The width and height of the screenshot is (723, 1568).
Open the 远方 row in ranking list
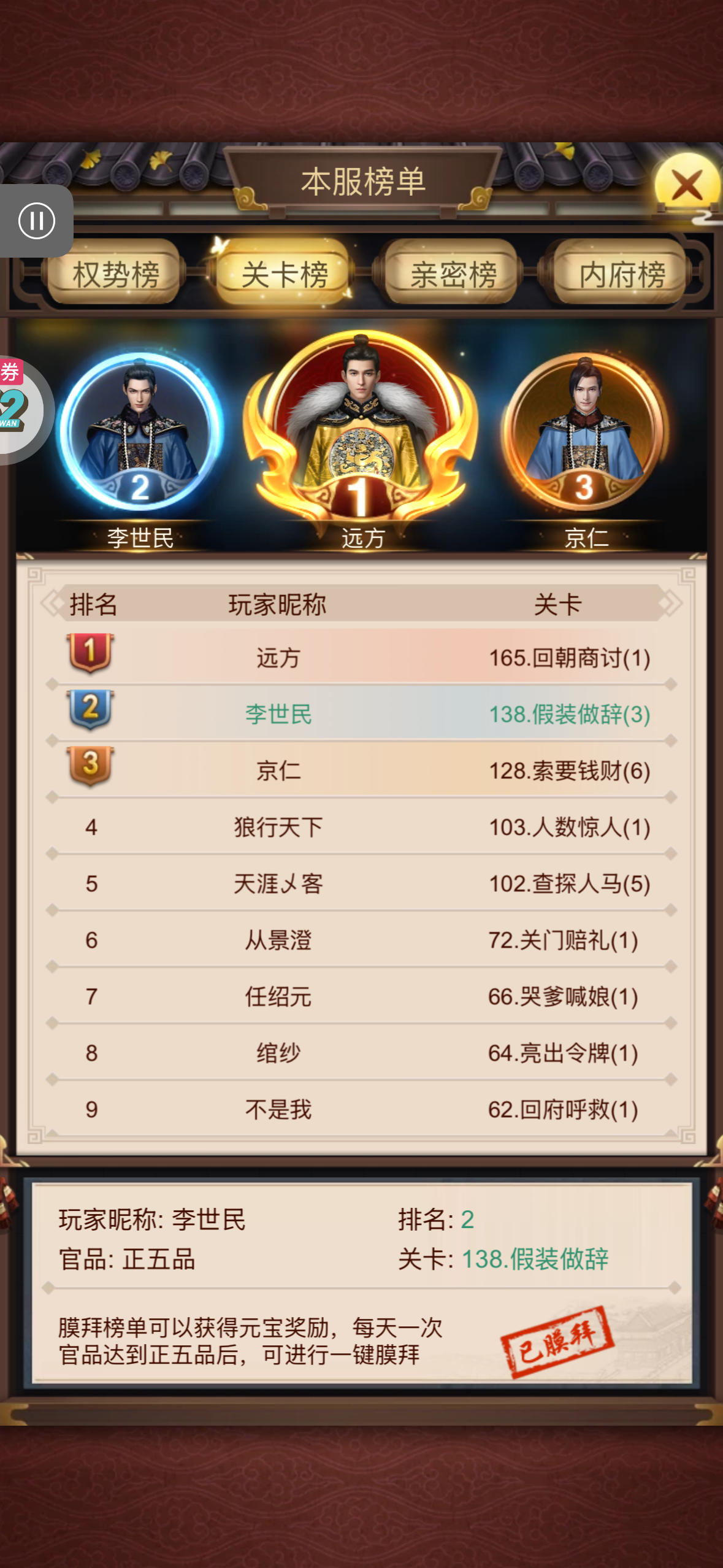pos(361,658)
